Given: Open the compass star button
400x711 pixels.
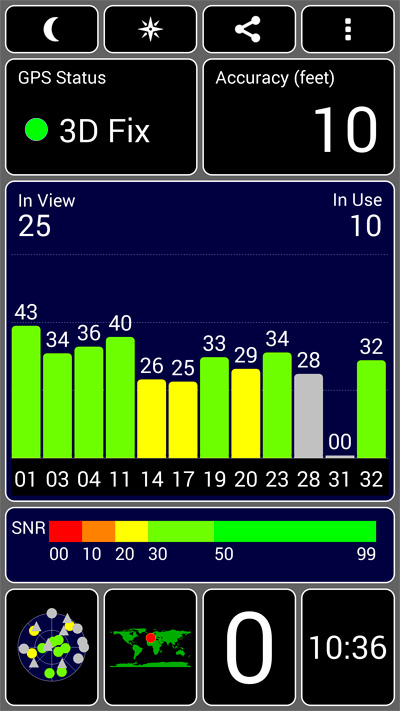Looking at the screenshot, I should (151, 29).
